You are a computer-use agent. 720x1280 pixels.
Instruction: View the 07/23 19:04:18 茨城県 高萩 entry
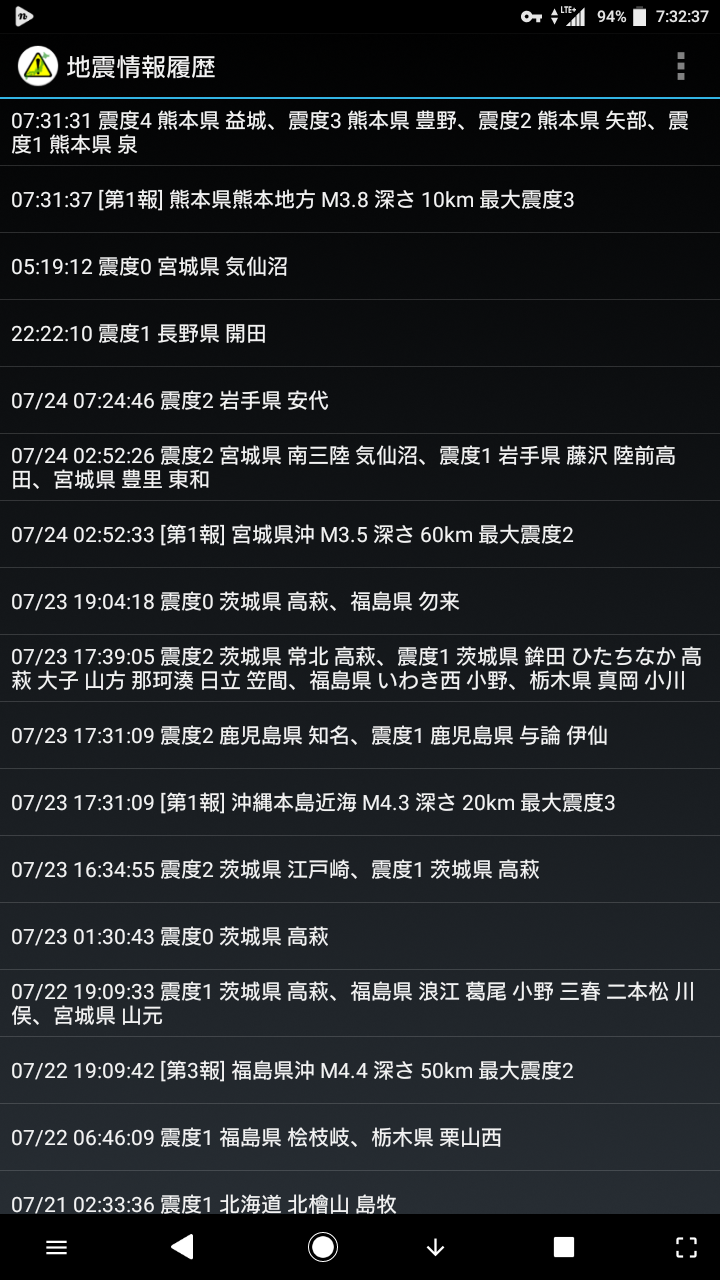click(x=360, y=602)
